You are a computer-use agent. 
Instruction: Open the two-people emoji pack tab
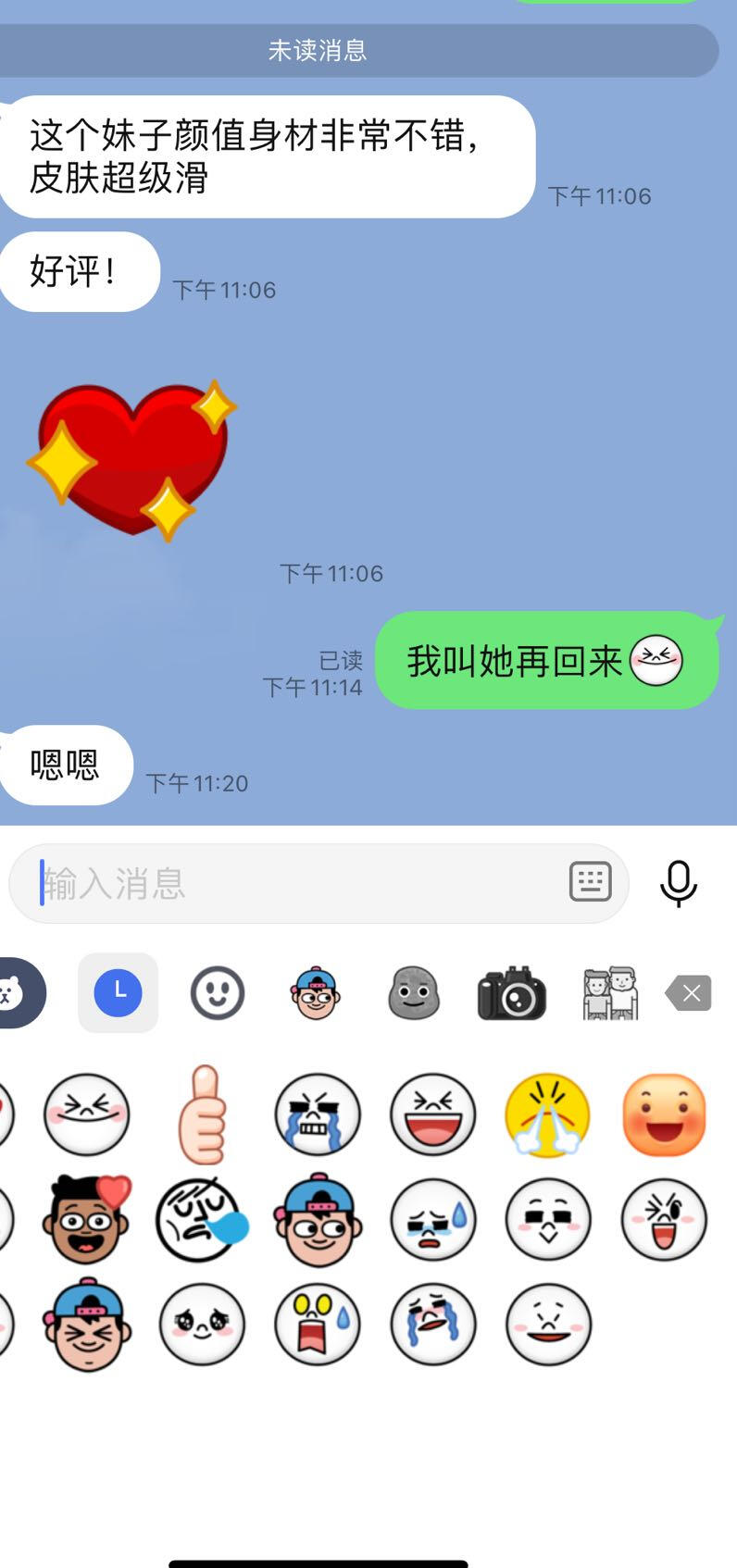click(x=610, y=993)
